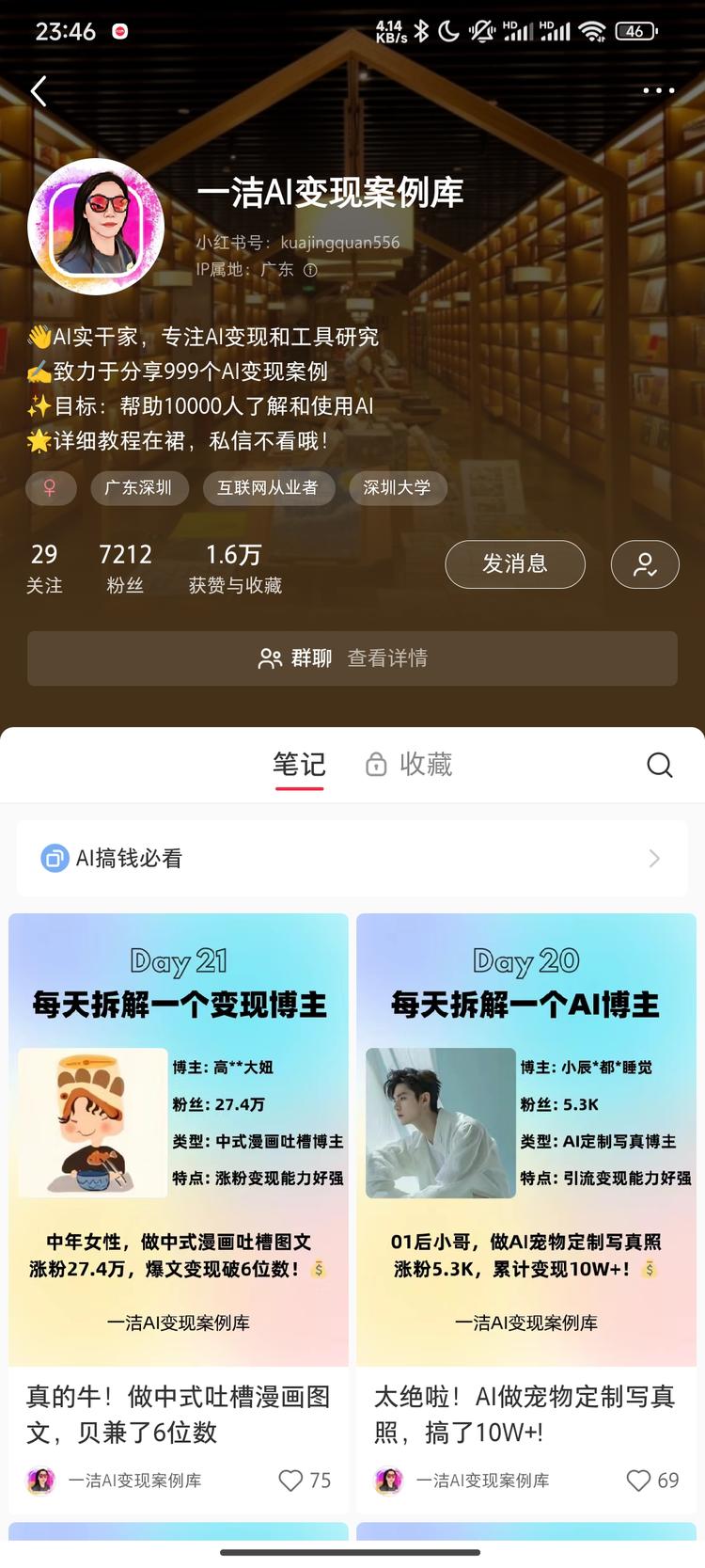Open the group chat icon next to 群聊
Screen dimensions: 705x1568
click(271, 658)
